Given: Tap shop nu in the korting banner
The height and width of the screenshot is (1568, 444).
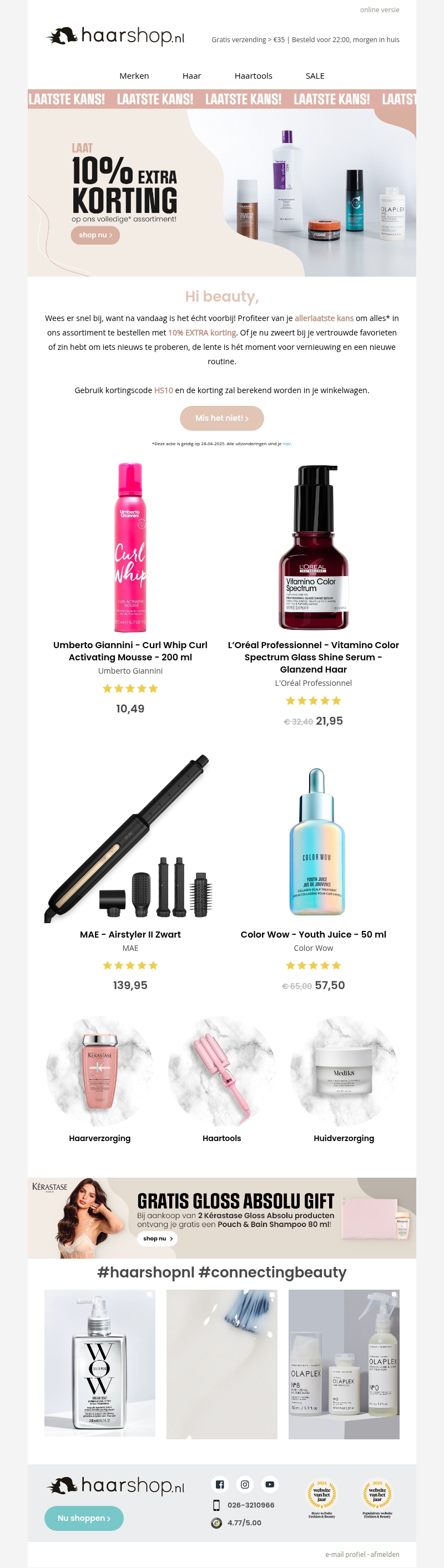Looking at the screenshot, I should (x=95, y=235).
